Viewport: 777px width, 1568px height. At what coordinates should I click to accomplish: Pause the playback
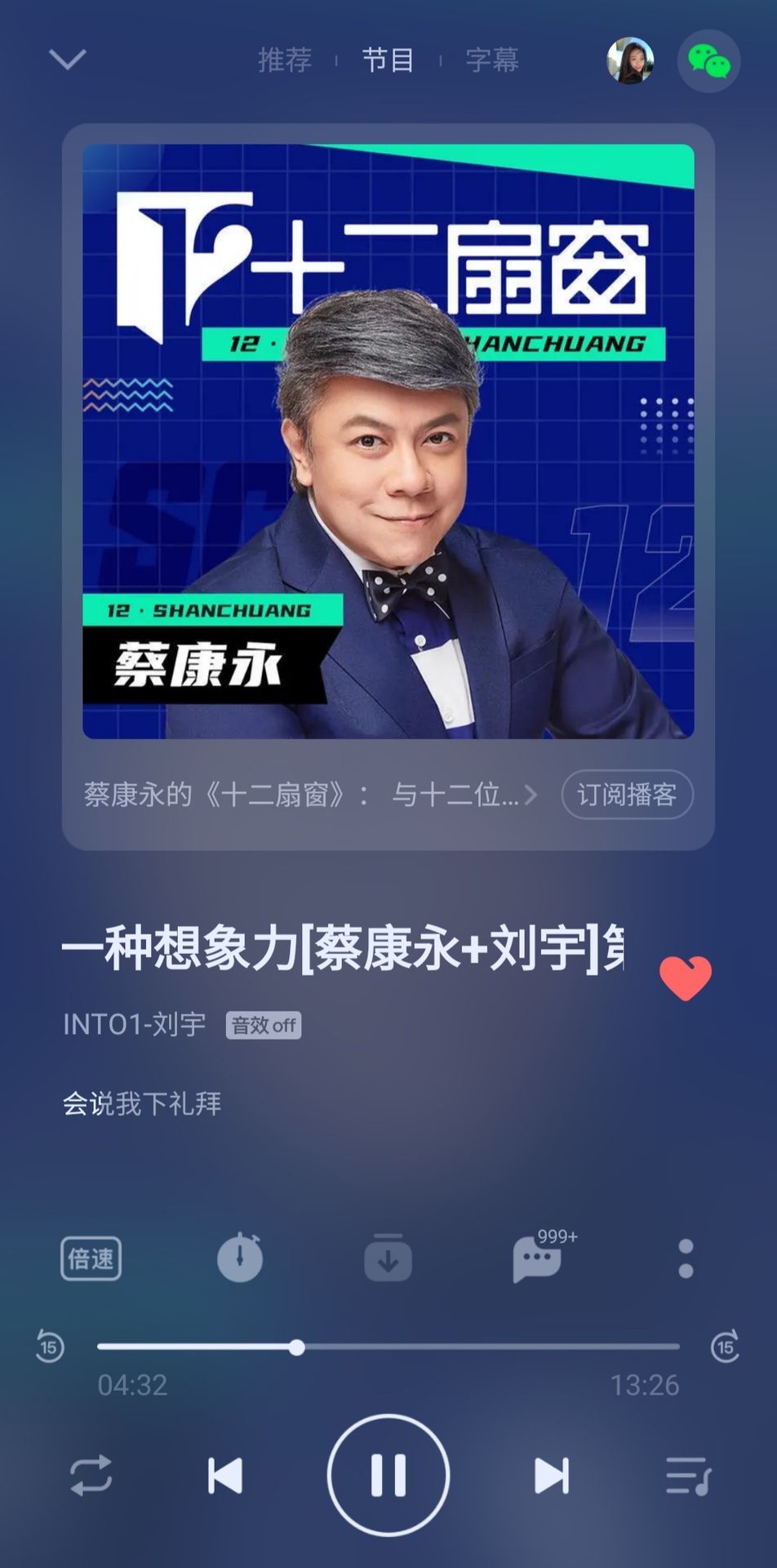click(388, 1476)
